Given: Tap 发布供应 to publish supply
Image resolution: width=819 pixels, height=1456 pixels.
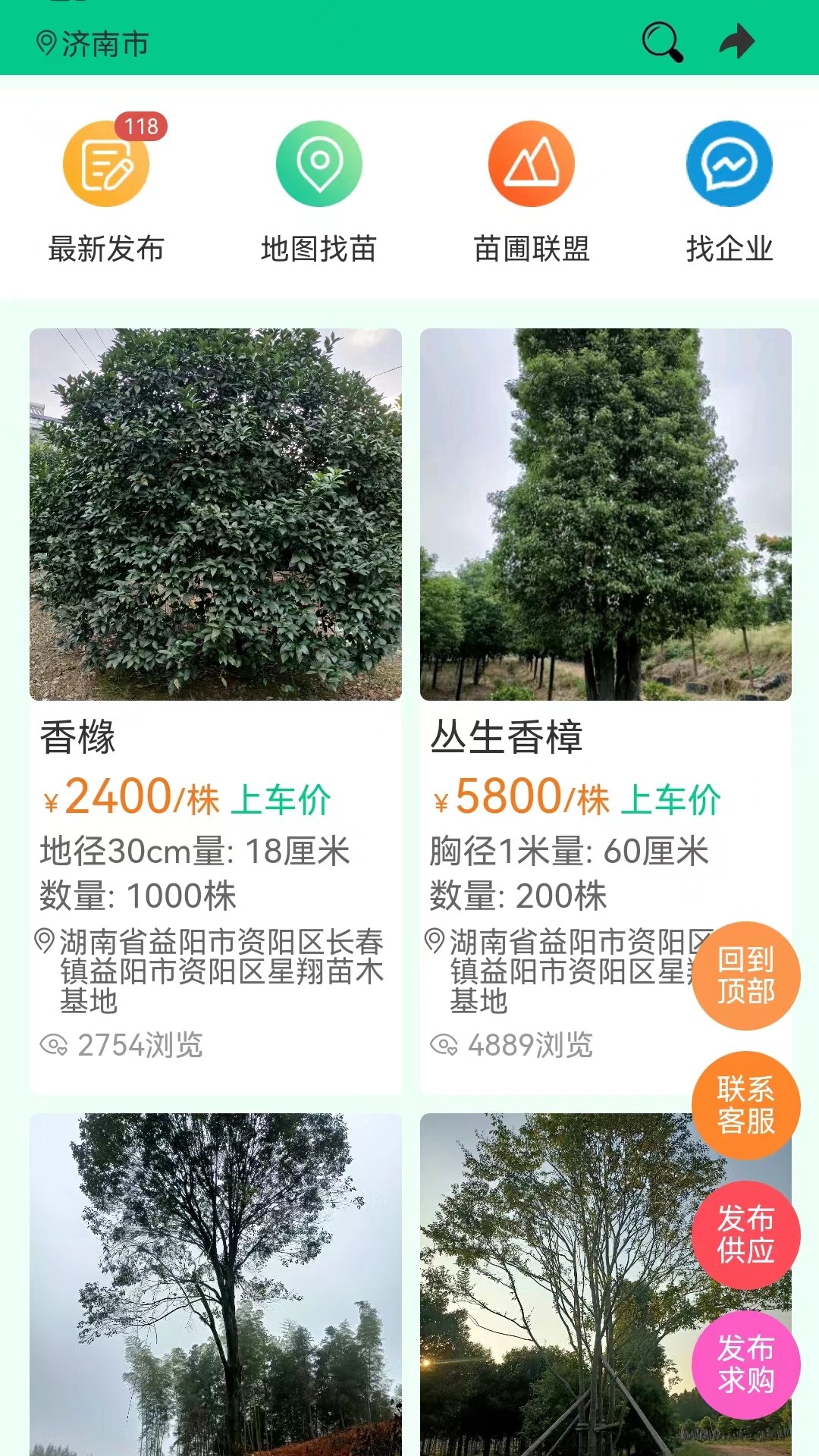Looking at the screenshot, I should click(x=747, y=1235).
